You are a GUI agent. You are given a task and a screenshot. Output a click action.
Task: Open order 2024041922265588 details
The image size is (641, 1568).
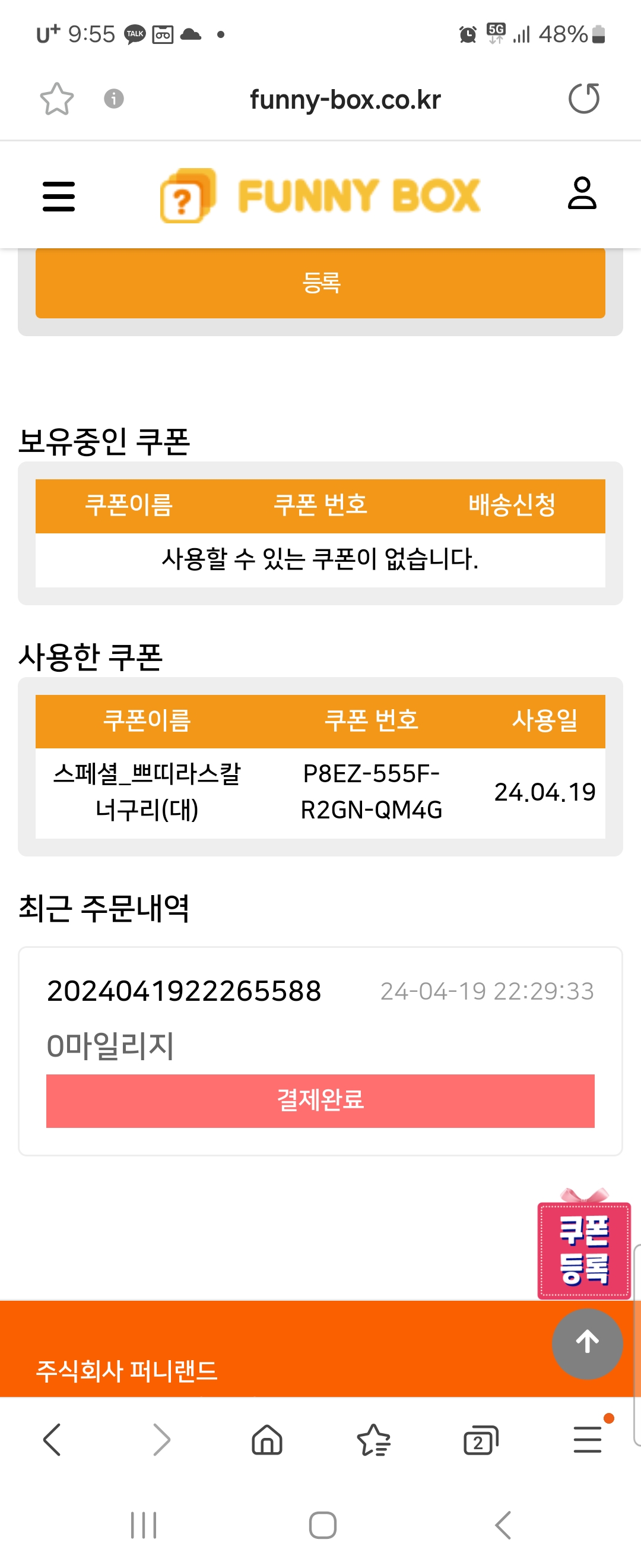pos(183,991)
